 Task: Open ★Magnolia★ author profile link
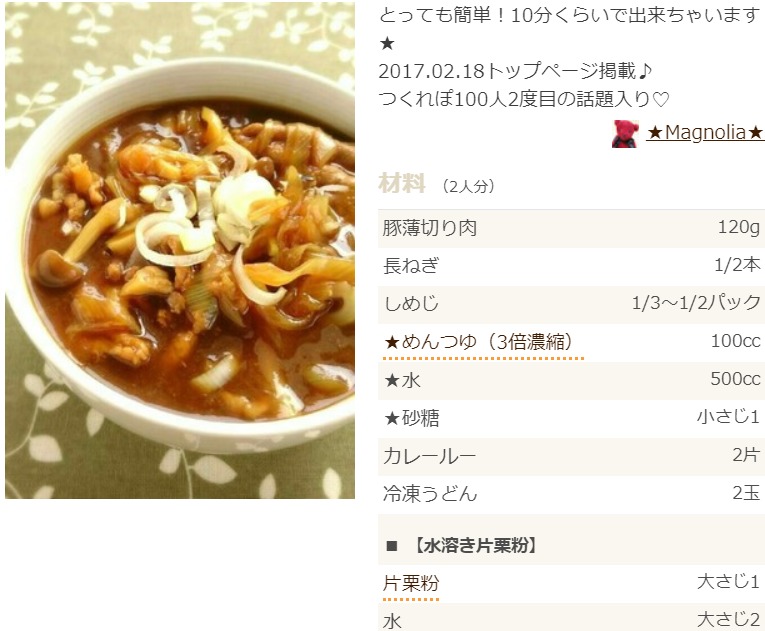(x=705, y=132)
